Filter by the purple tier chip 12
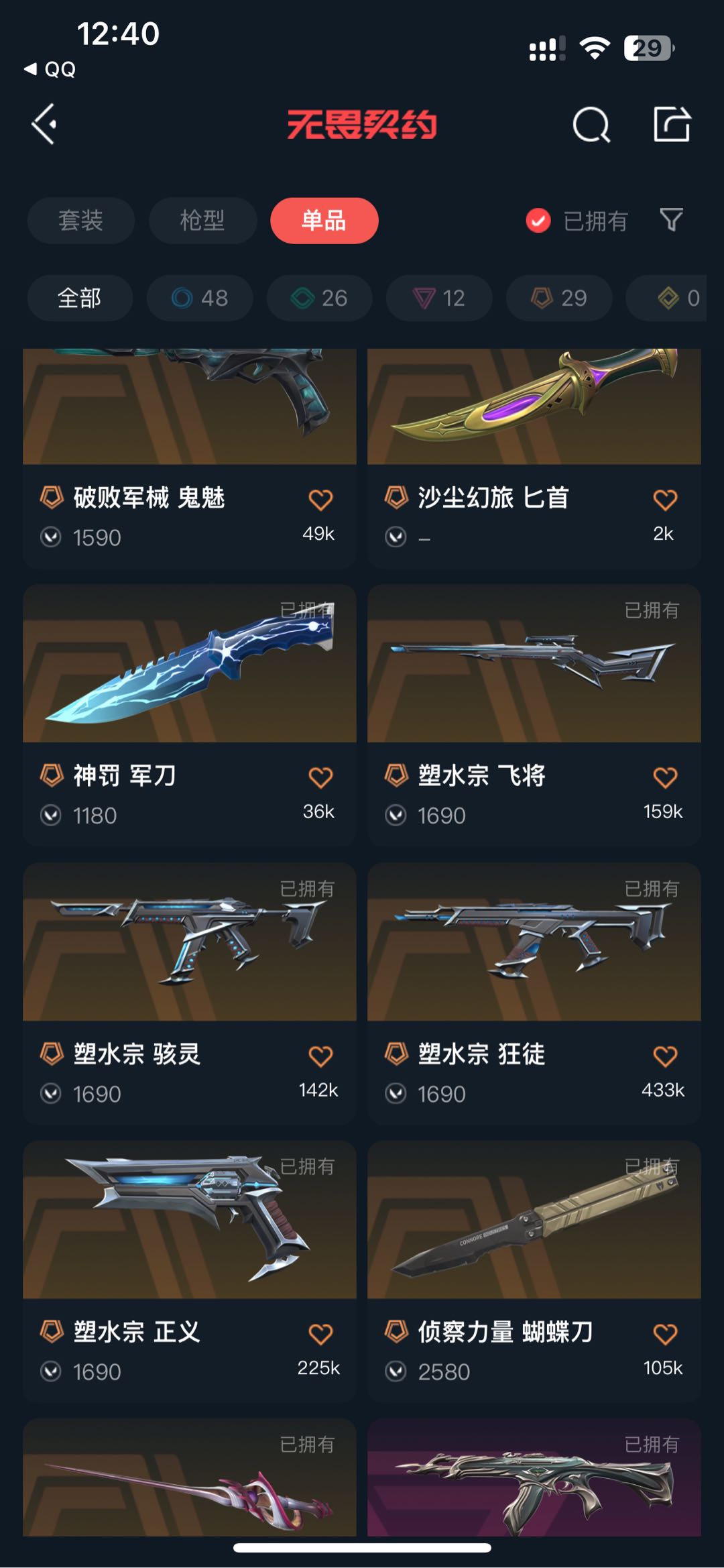This screenshot has width=724, height=1568. coord(439,298)
